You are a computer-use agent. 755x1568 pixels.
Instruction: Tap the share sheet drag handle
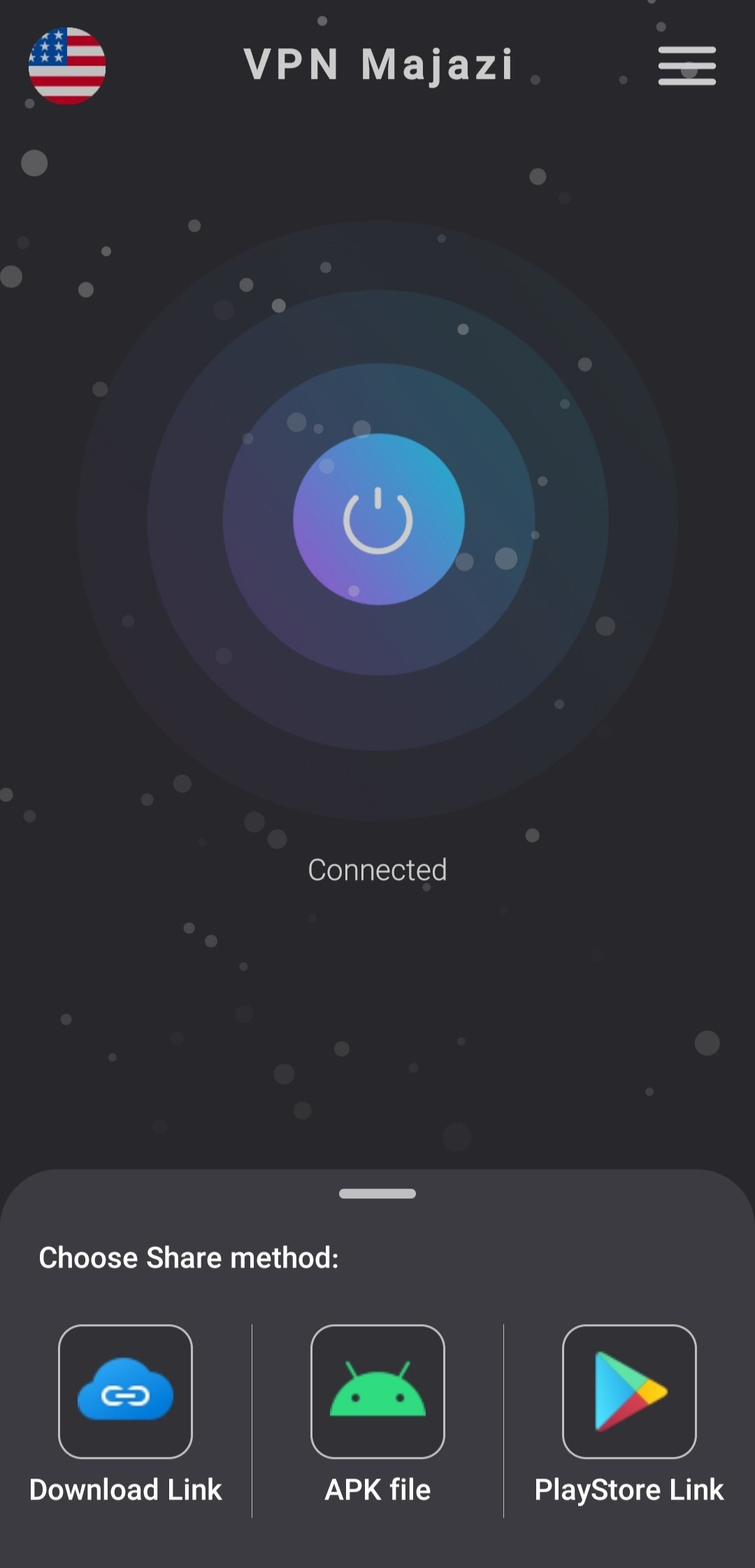tap(377, 1193)
